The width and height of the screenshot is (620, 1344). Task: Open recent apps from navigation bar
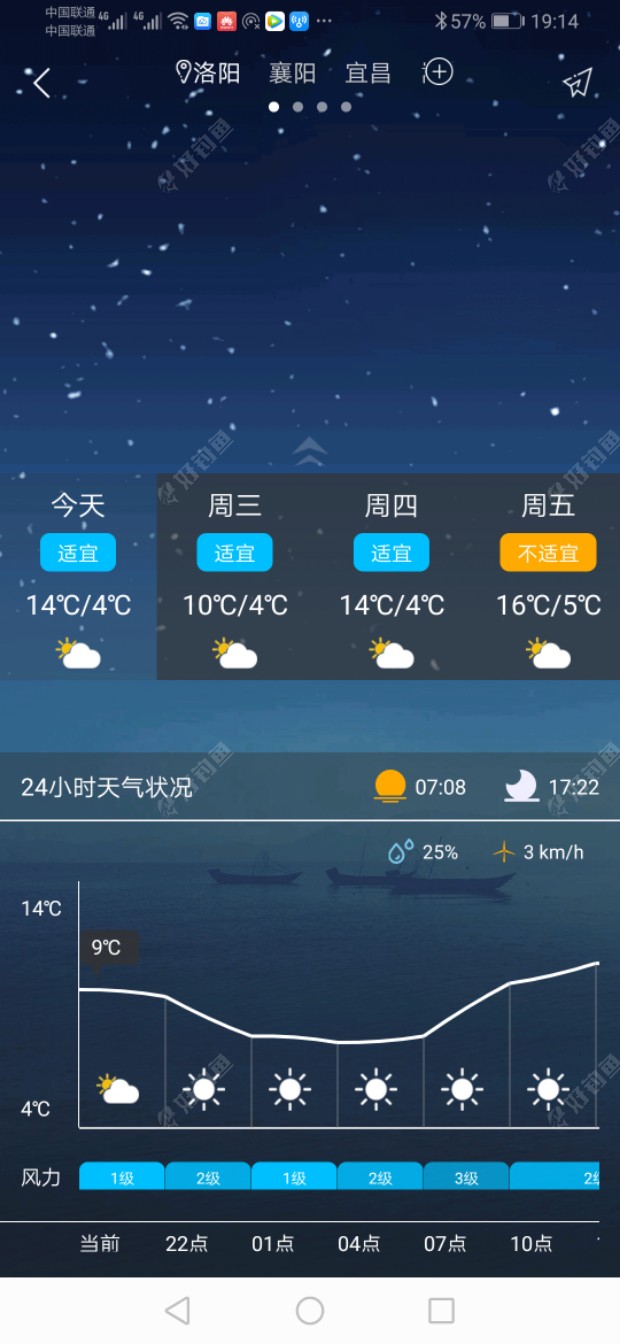(x=441, y=1310)
